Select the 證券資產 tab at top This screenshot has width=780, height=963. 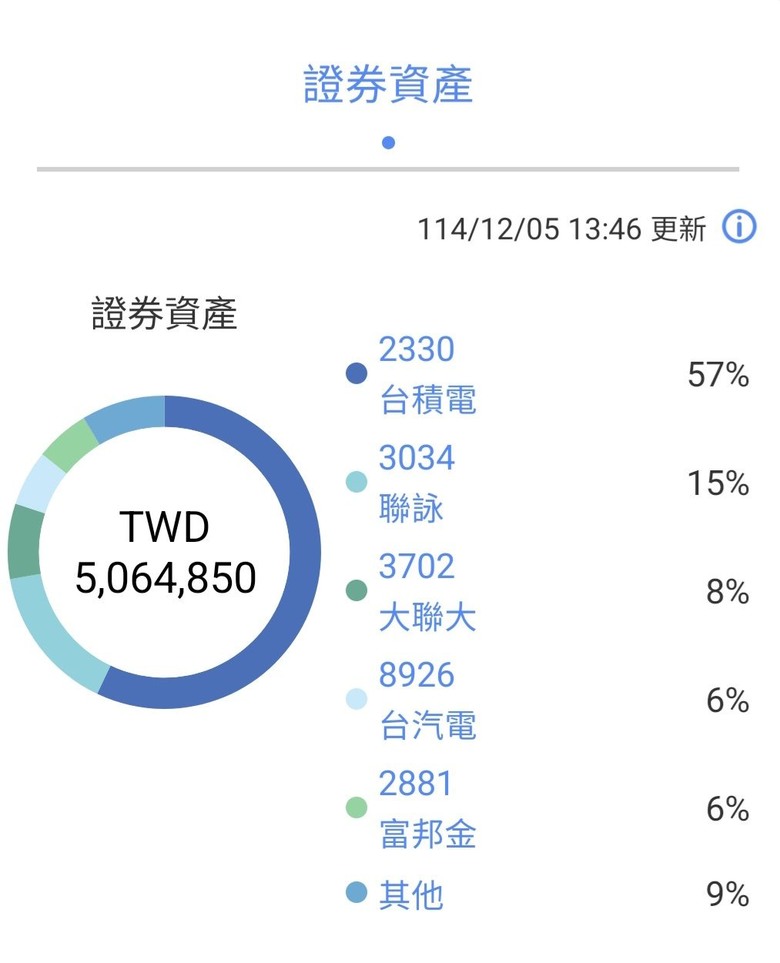[388, 84]
